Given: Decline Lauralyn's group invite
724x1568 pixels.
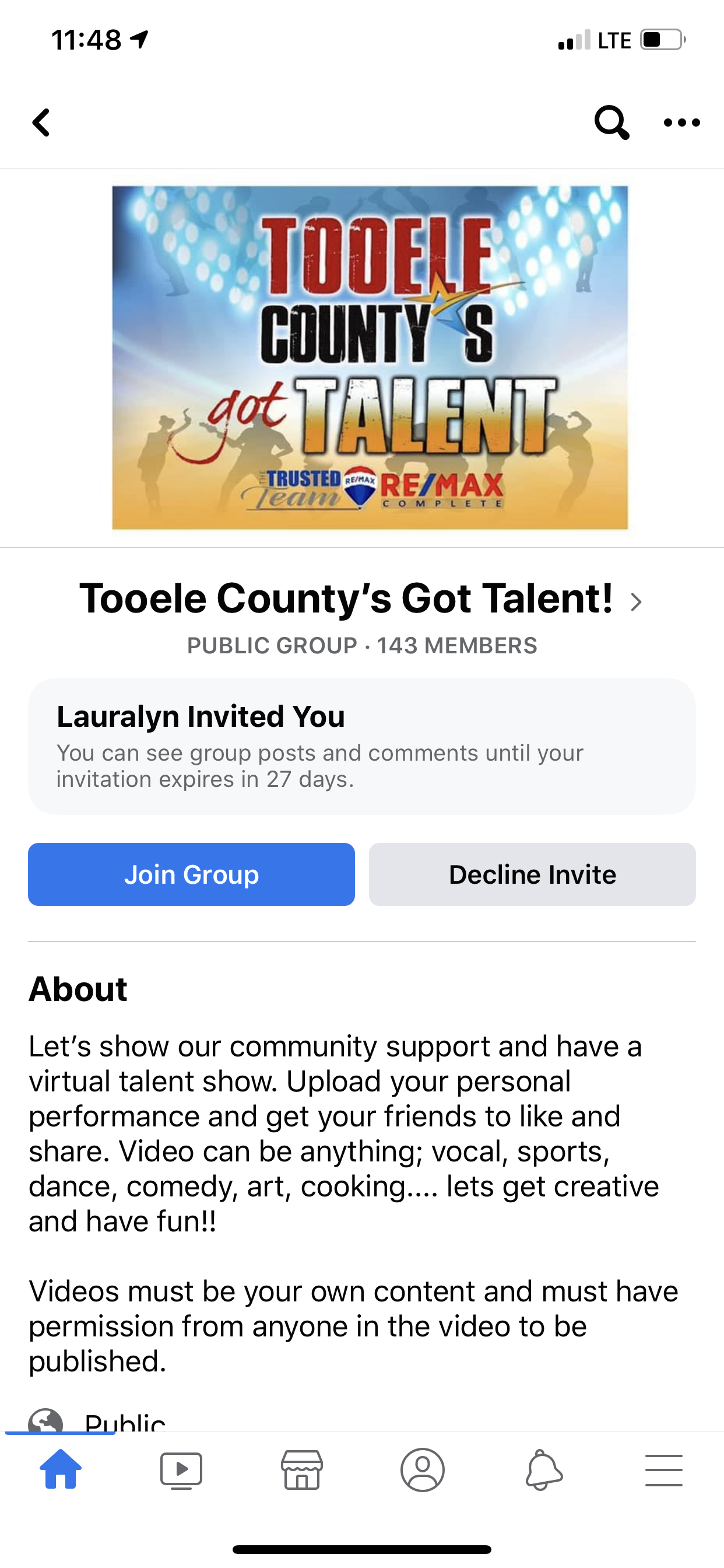Looking at the screenshot, I should point(532,874).
